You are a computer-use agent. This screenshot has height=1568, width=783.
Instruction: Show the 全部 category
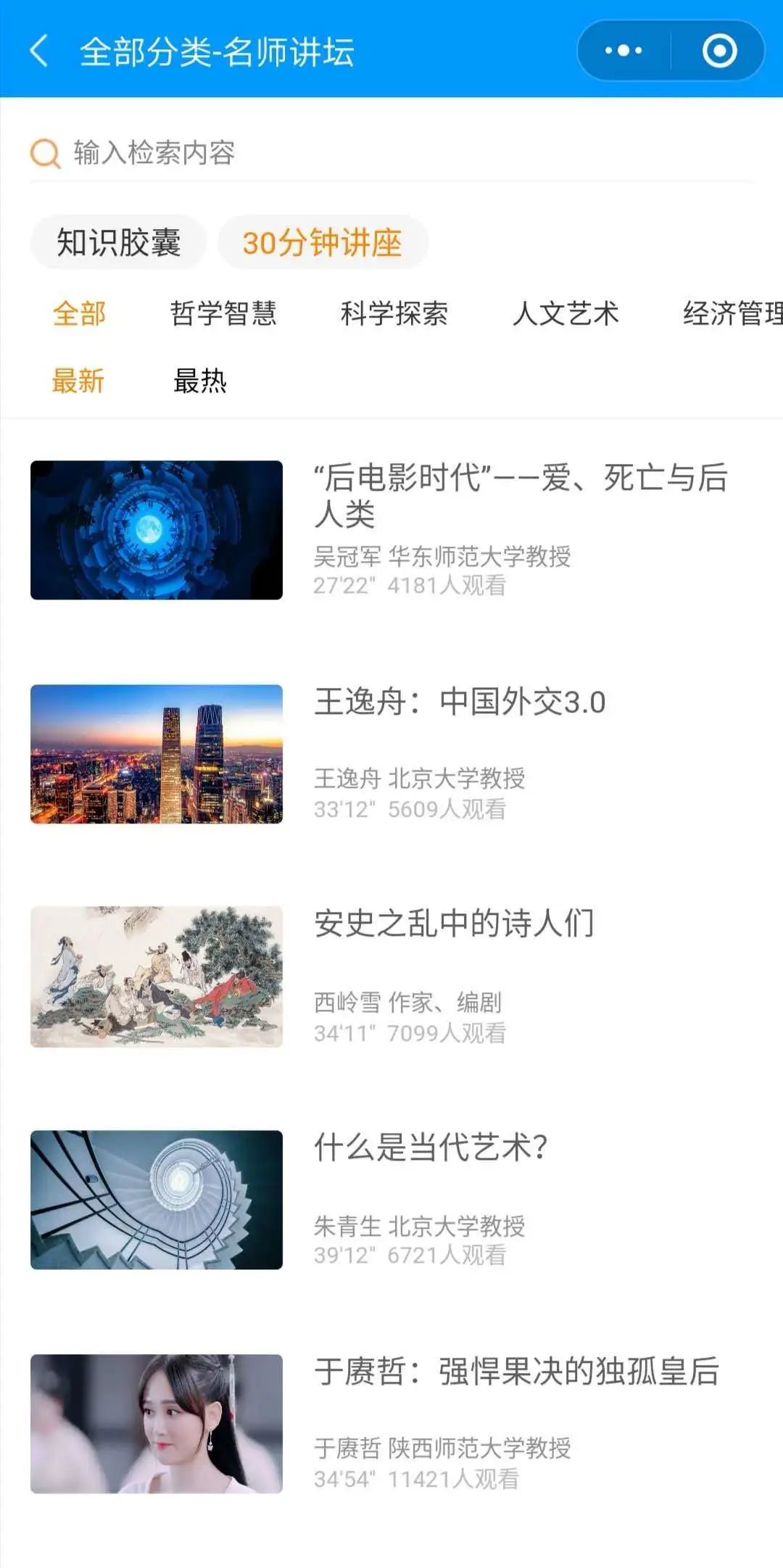pos(80,314)
